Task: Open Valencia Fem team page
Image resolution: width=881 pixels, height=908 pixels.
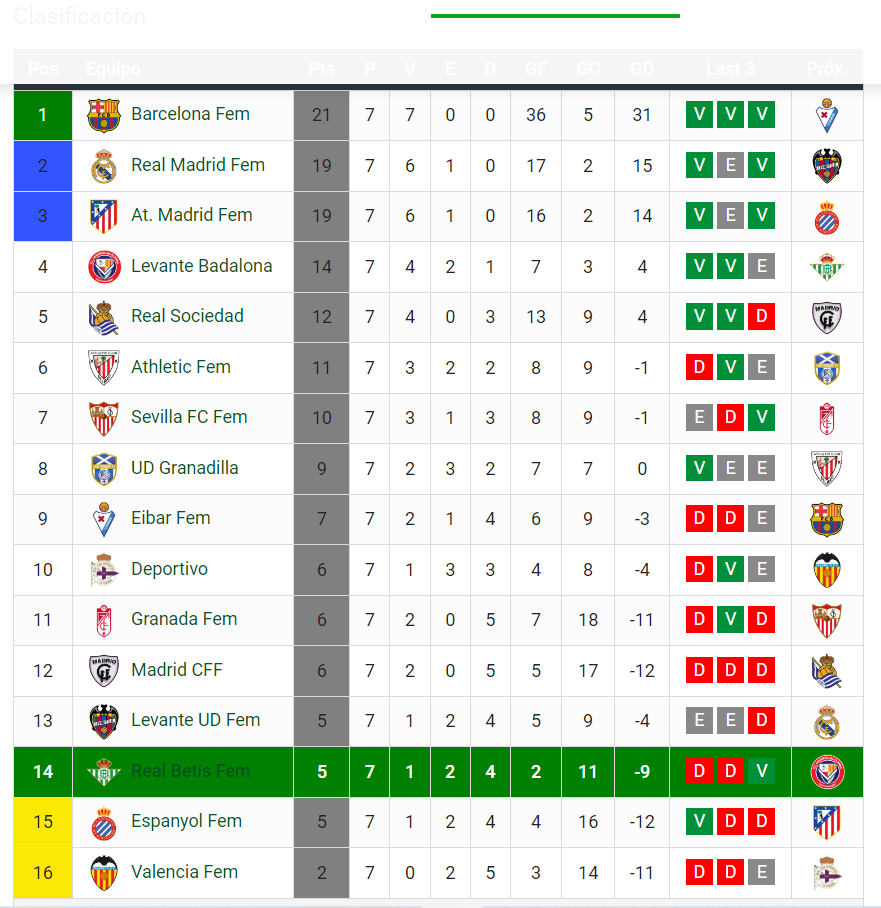Action: [x=184, y=872]
